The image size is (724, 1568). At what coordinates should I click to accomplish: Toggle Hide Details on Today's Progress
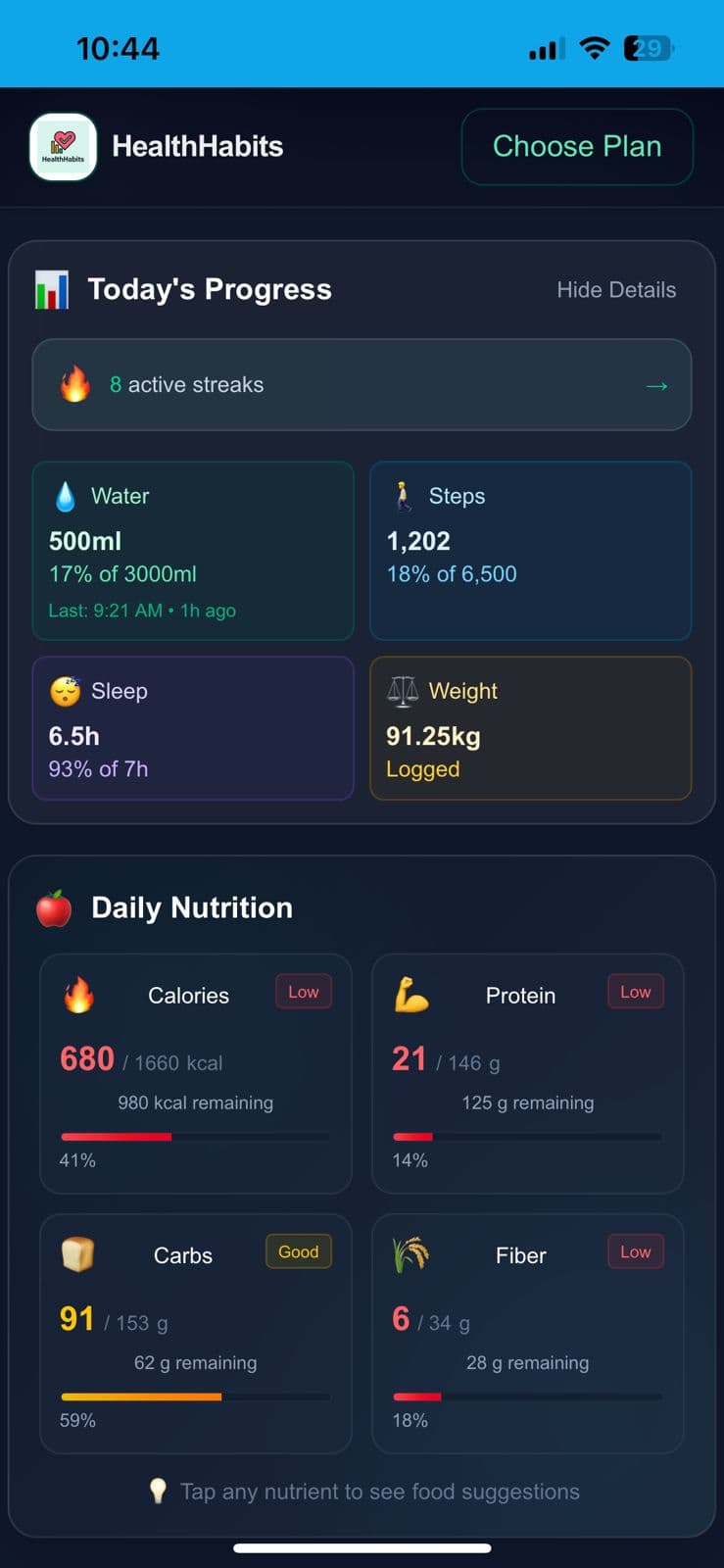[616, 290]
